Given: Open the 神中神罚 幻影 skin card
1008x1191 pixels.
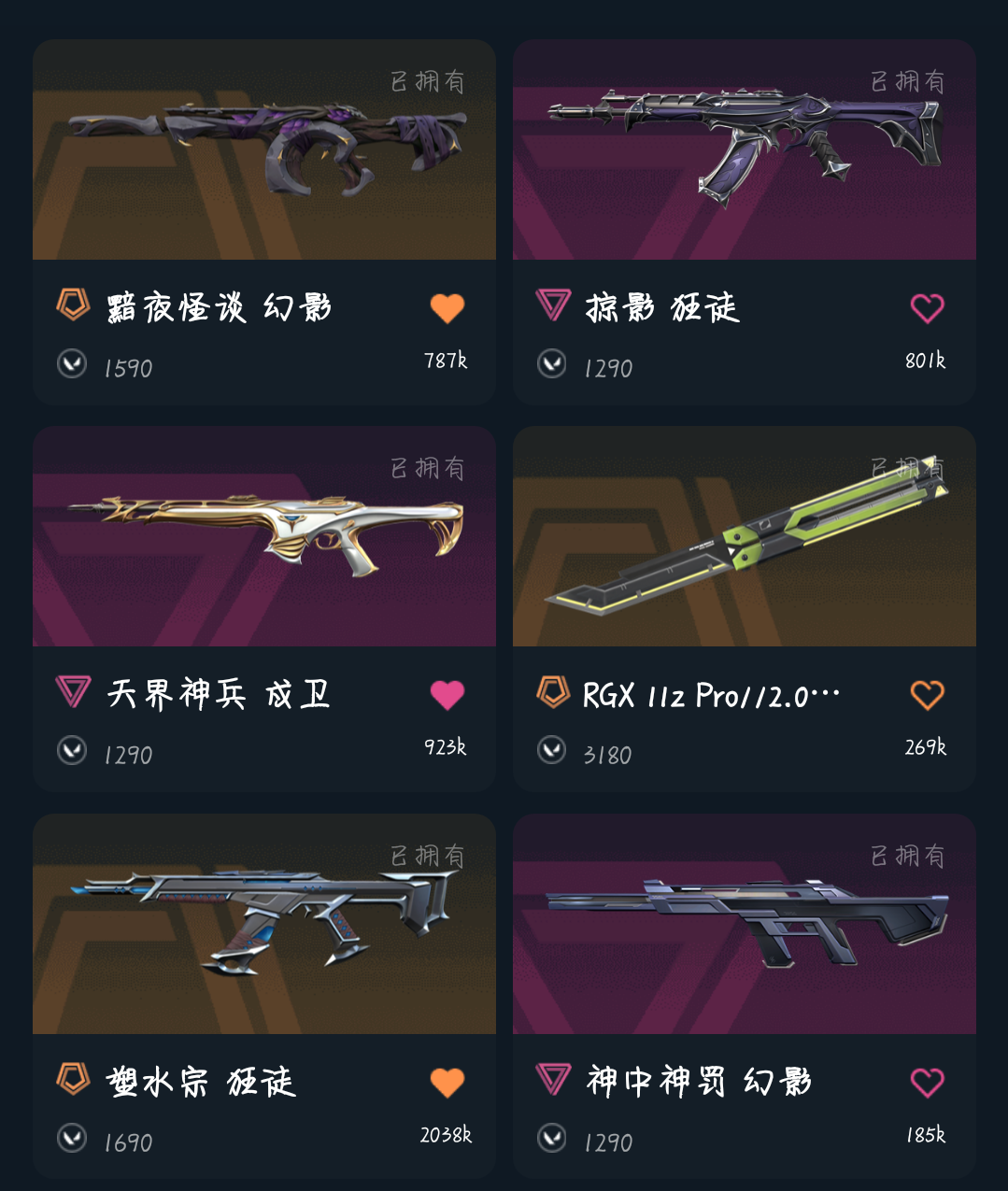Looking at the screenshot, I should pyautogui.click(x=745, y=996).
